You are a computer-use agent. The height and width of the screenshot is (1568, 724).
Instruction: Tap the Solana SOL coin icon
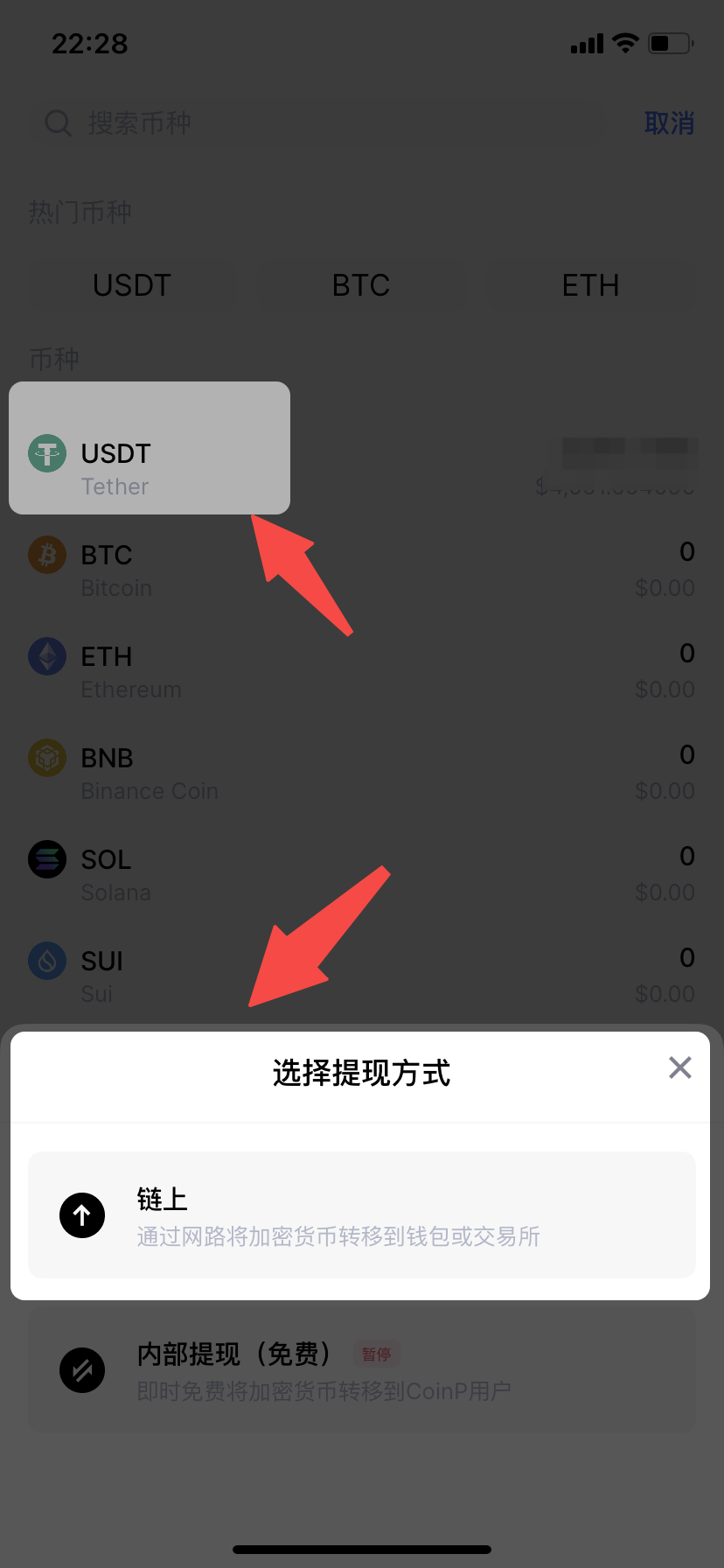(x=46, y=859)
